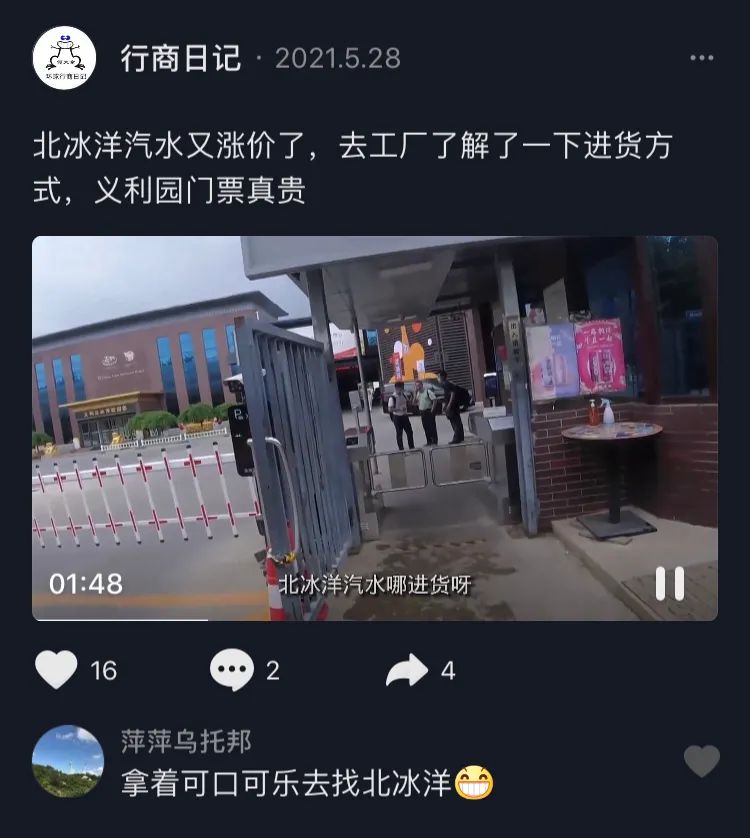Open 萍萍乌托邦's profile avatar

point(68,761)
